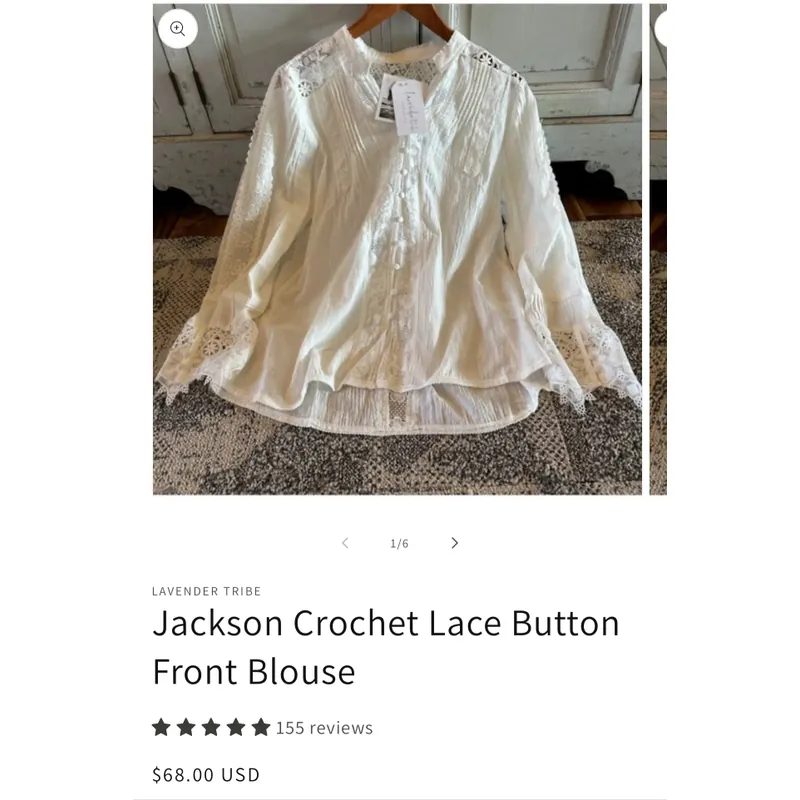
Task: Go to the next product image
Action: [454, 543]
